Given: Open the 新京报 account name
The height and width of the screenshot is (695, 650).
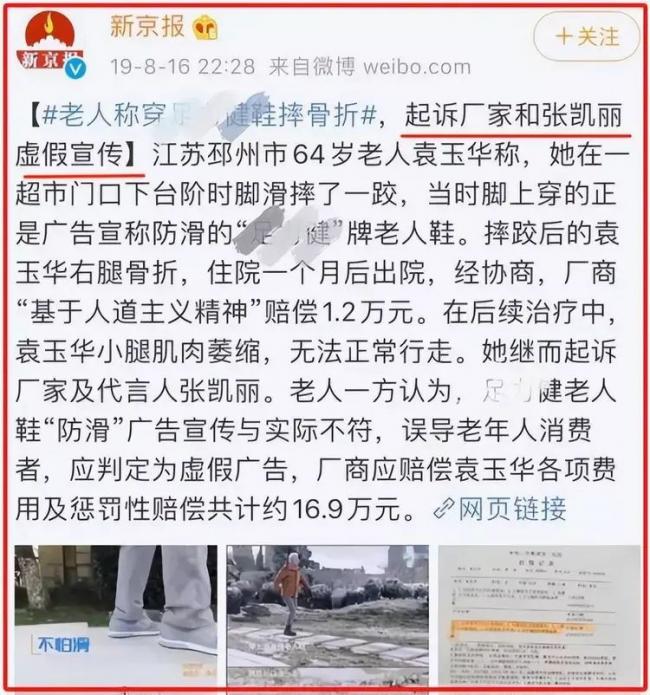Looking at the screenshot, I should pos(147,27).
